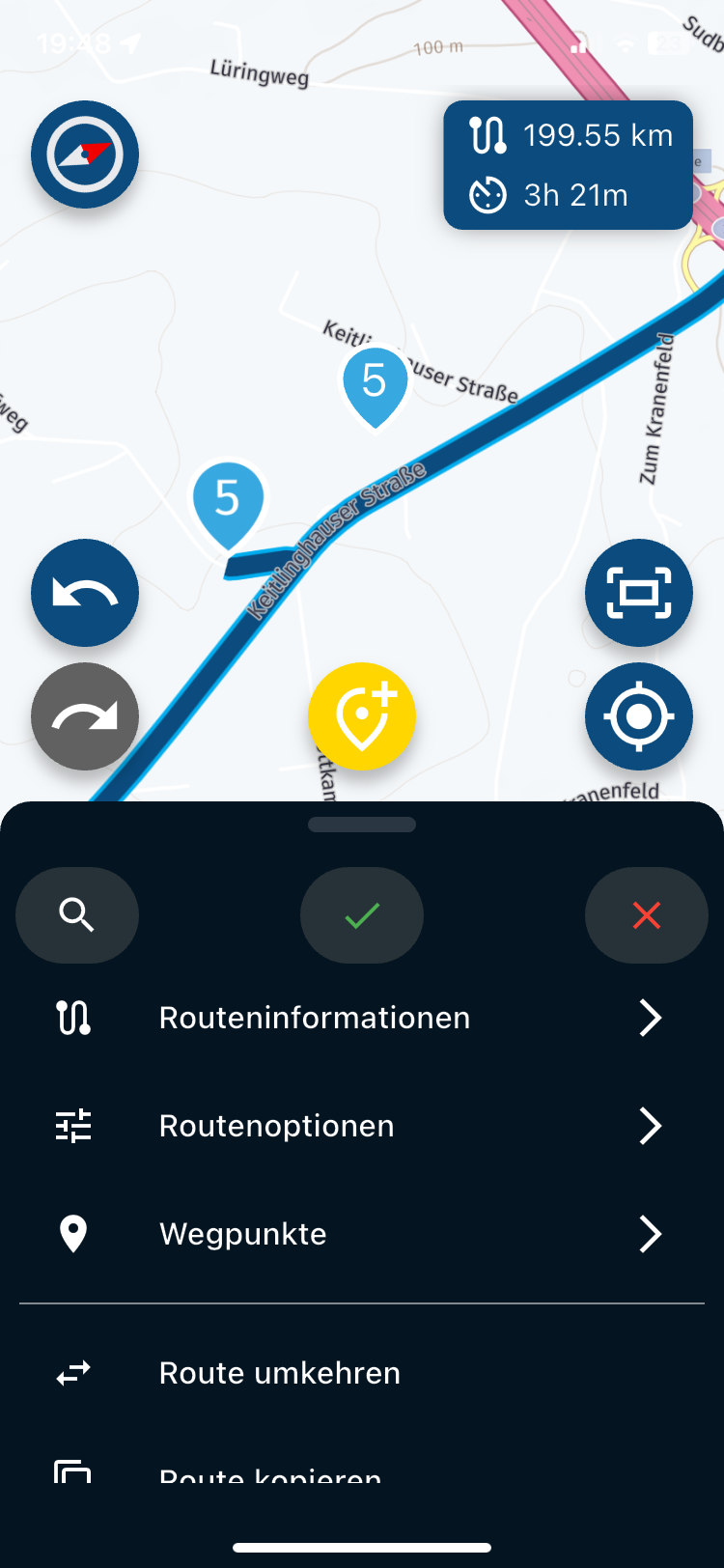This screenshot has height=1568, width=724.
Task: Undo the last route change
Action: (85, 593)
